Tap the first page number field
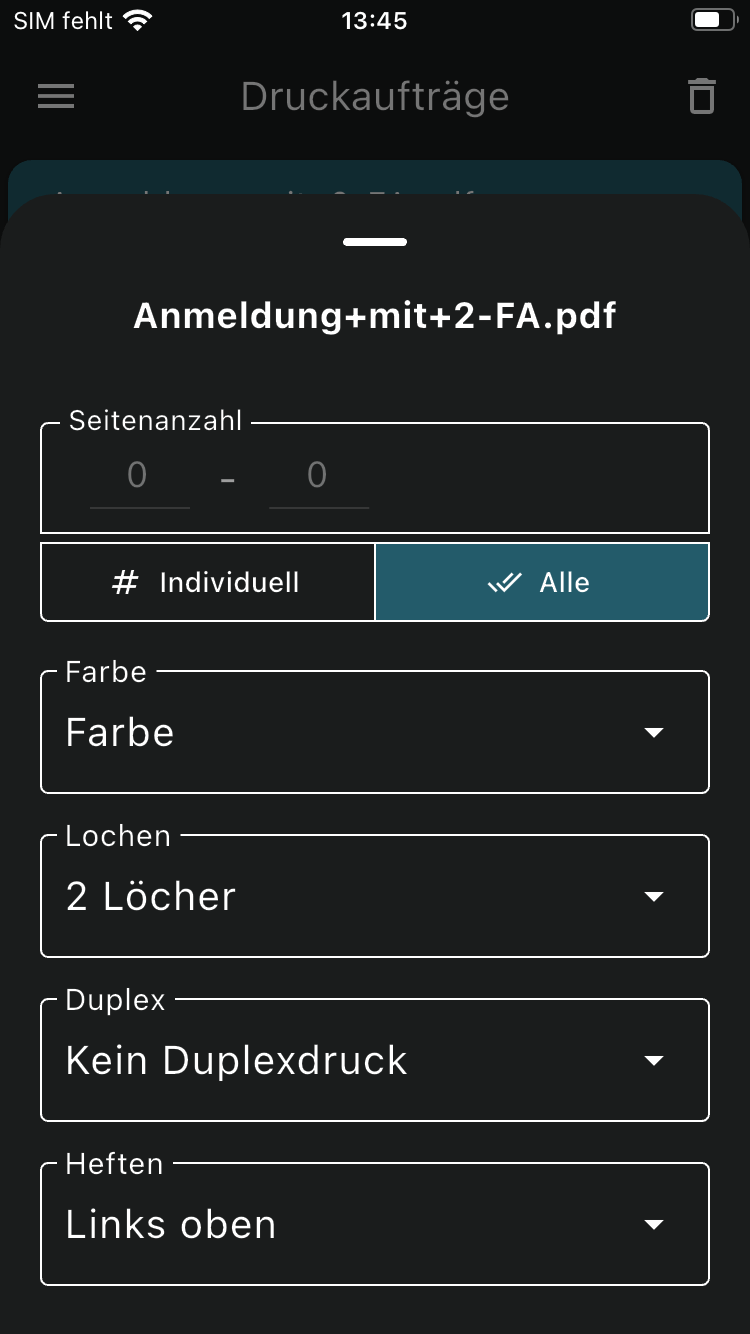Image resolution: width=750 pixels, height=1334 pixels. tap(139, 476)
